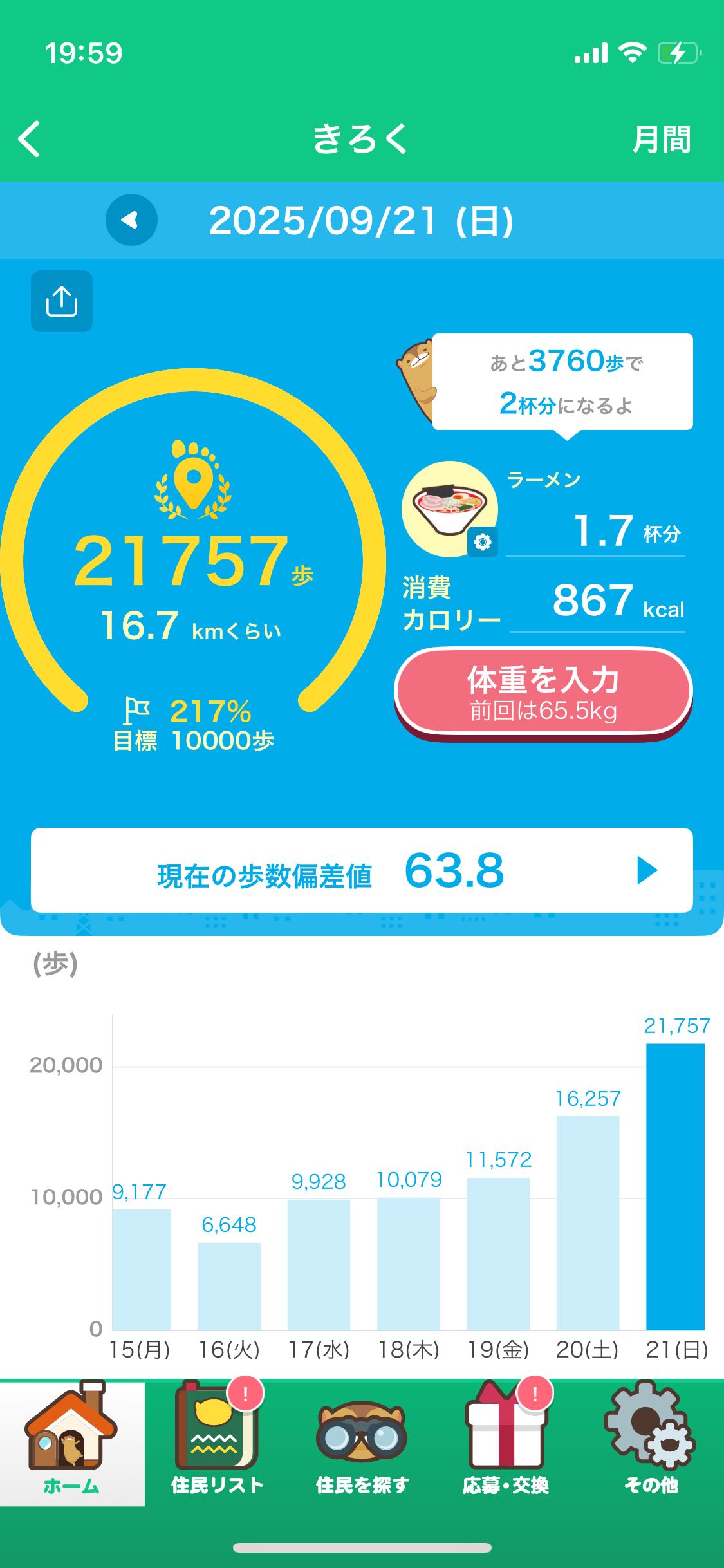Open the 応募・交換 tab
The image size is (724, 1568).
coord(506,1443)
